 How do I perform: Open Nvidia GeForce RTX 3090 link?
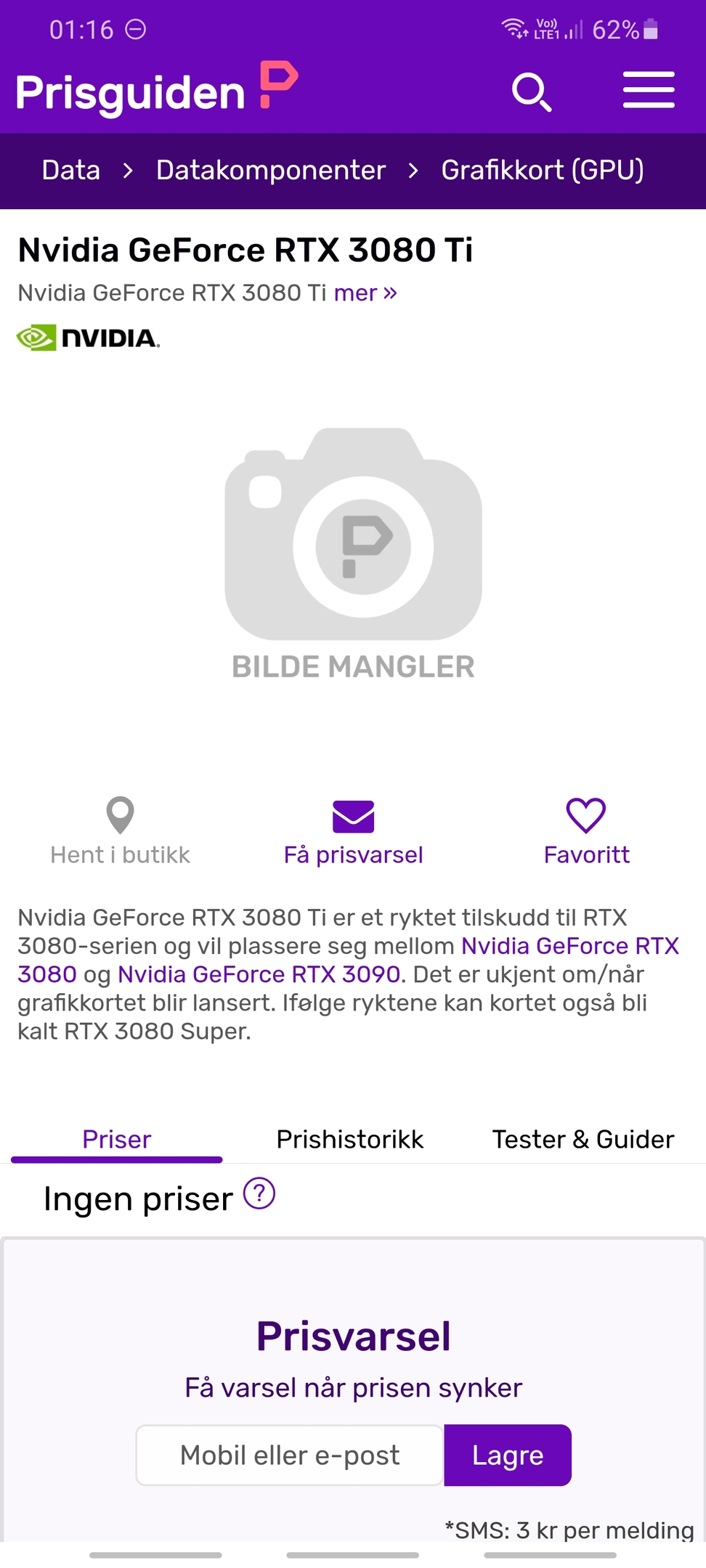click(259, 974)
